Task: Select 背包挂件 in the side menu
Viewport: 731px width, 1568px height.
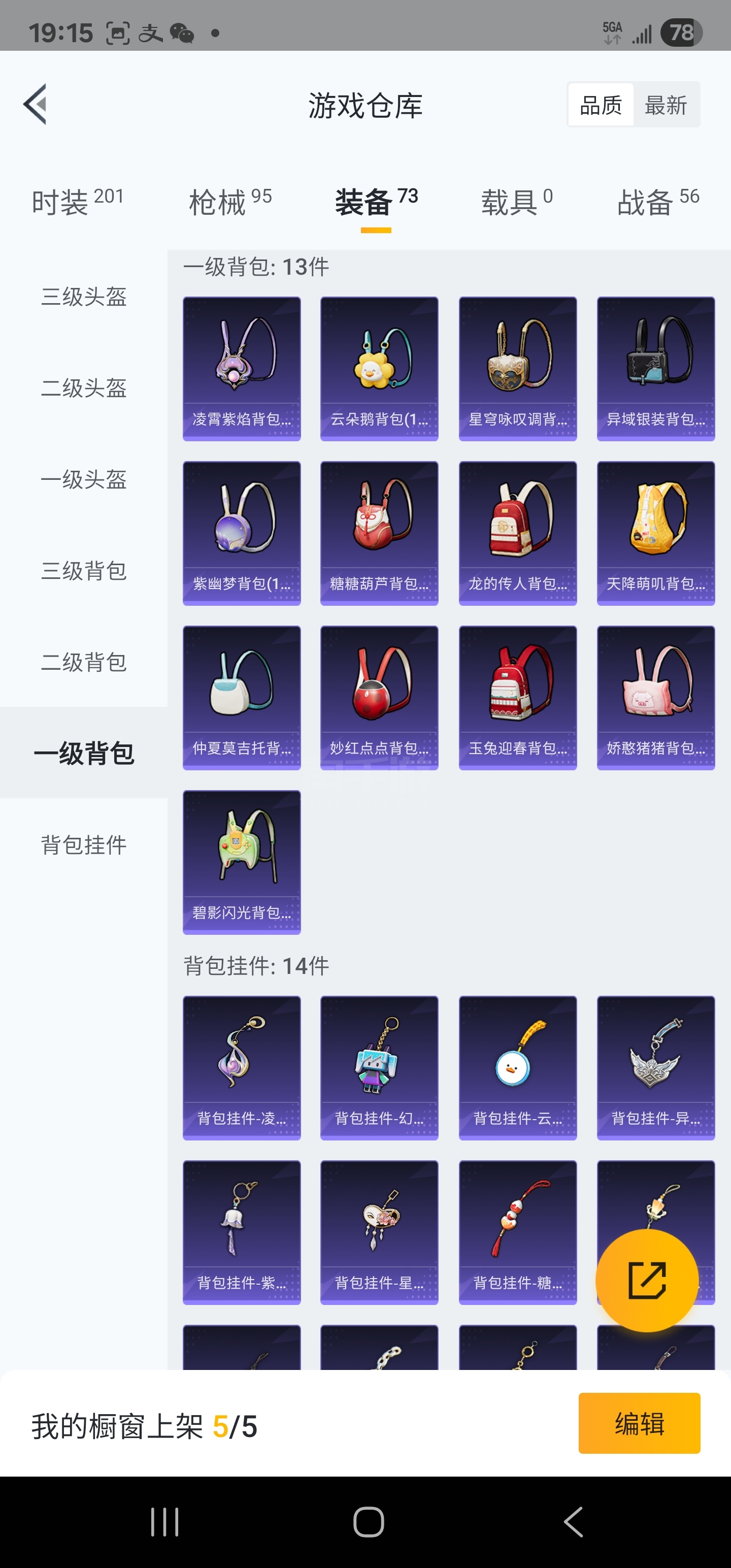Action: click(x=83, y=845)
